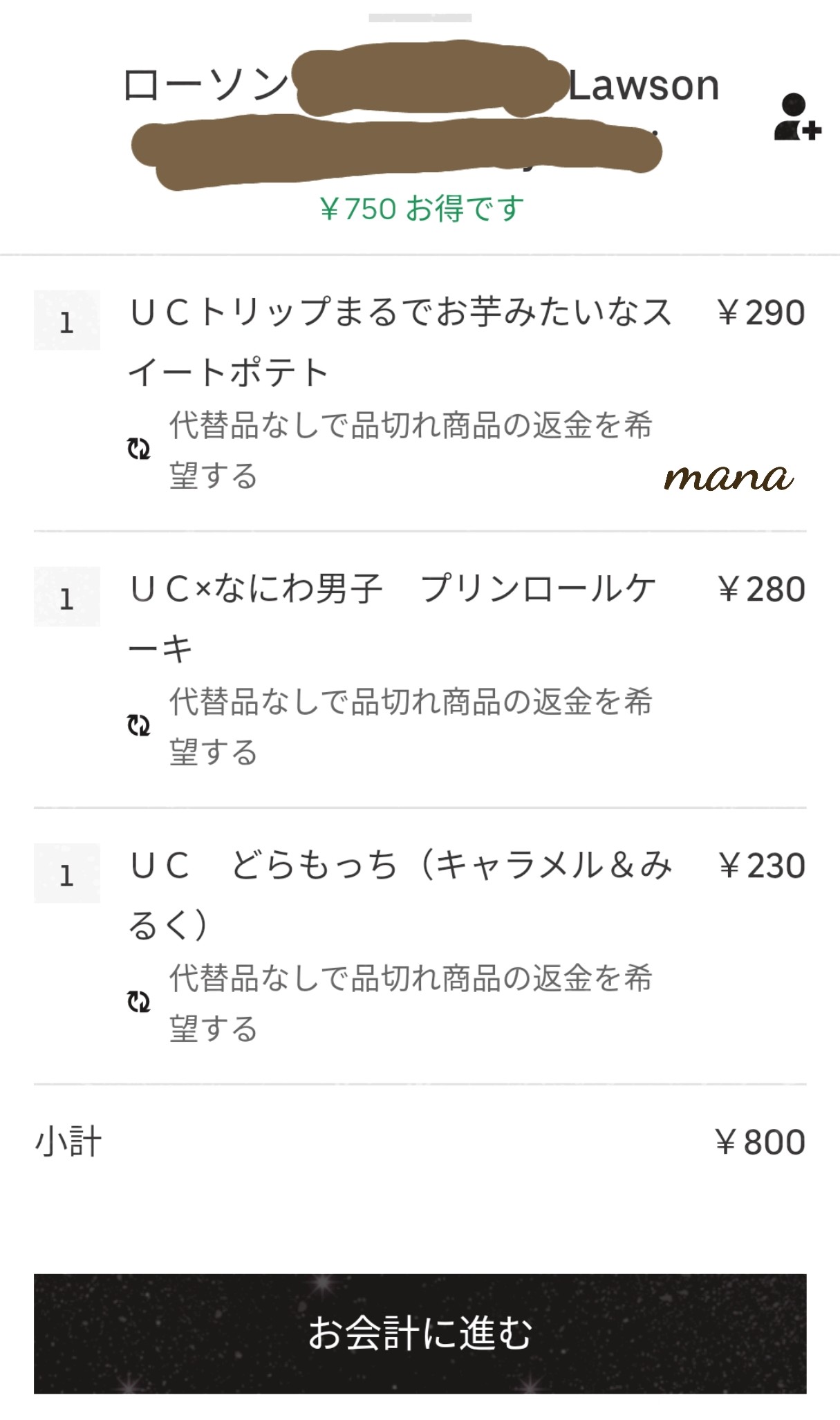The width and height of the screenshot is (840, 1420).
Task: Change quantity of なにわ男子 プリンロールケーキ
Action: coord(67,597)
